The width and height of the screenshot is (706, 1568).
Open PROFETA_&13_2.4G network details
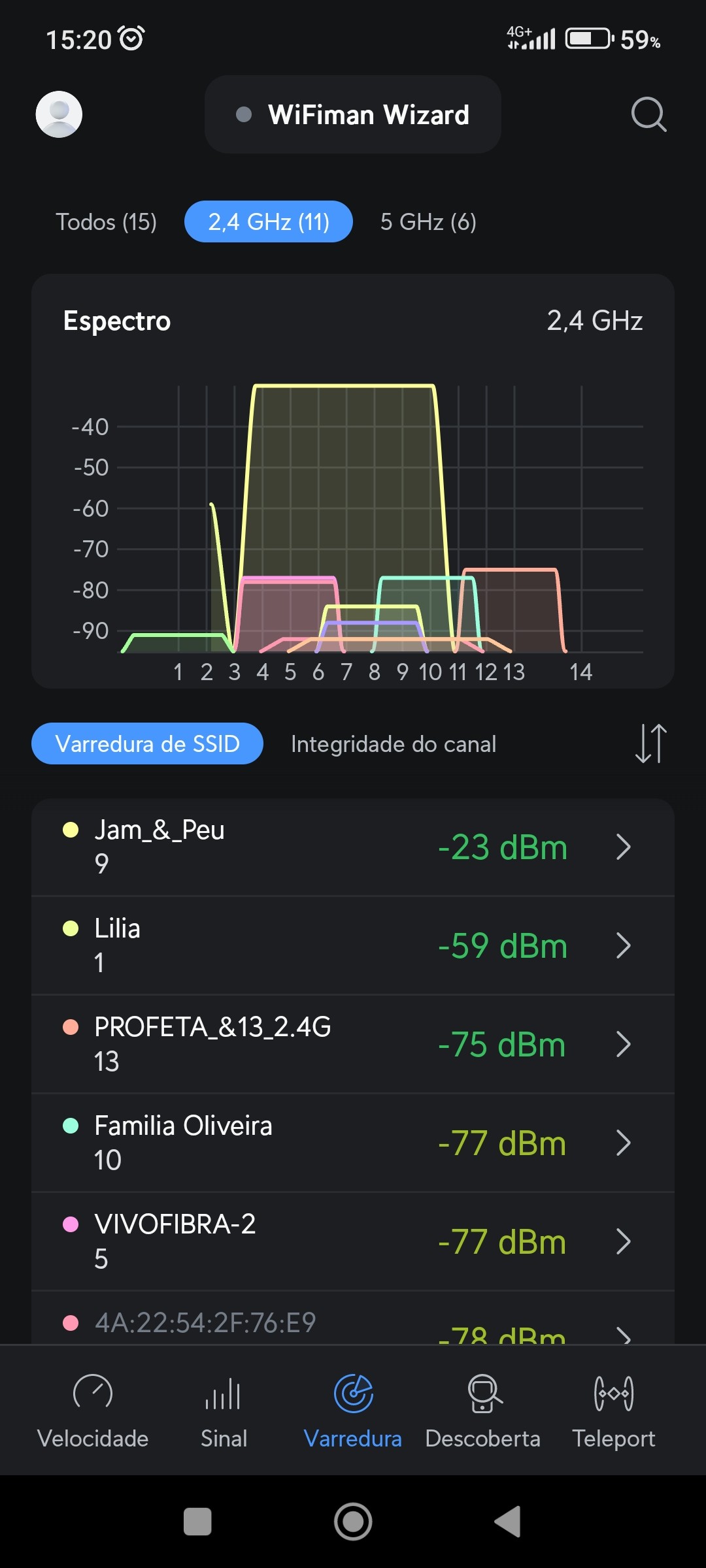coord(353,1044)
